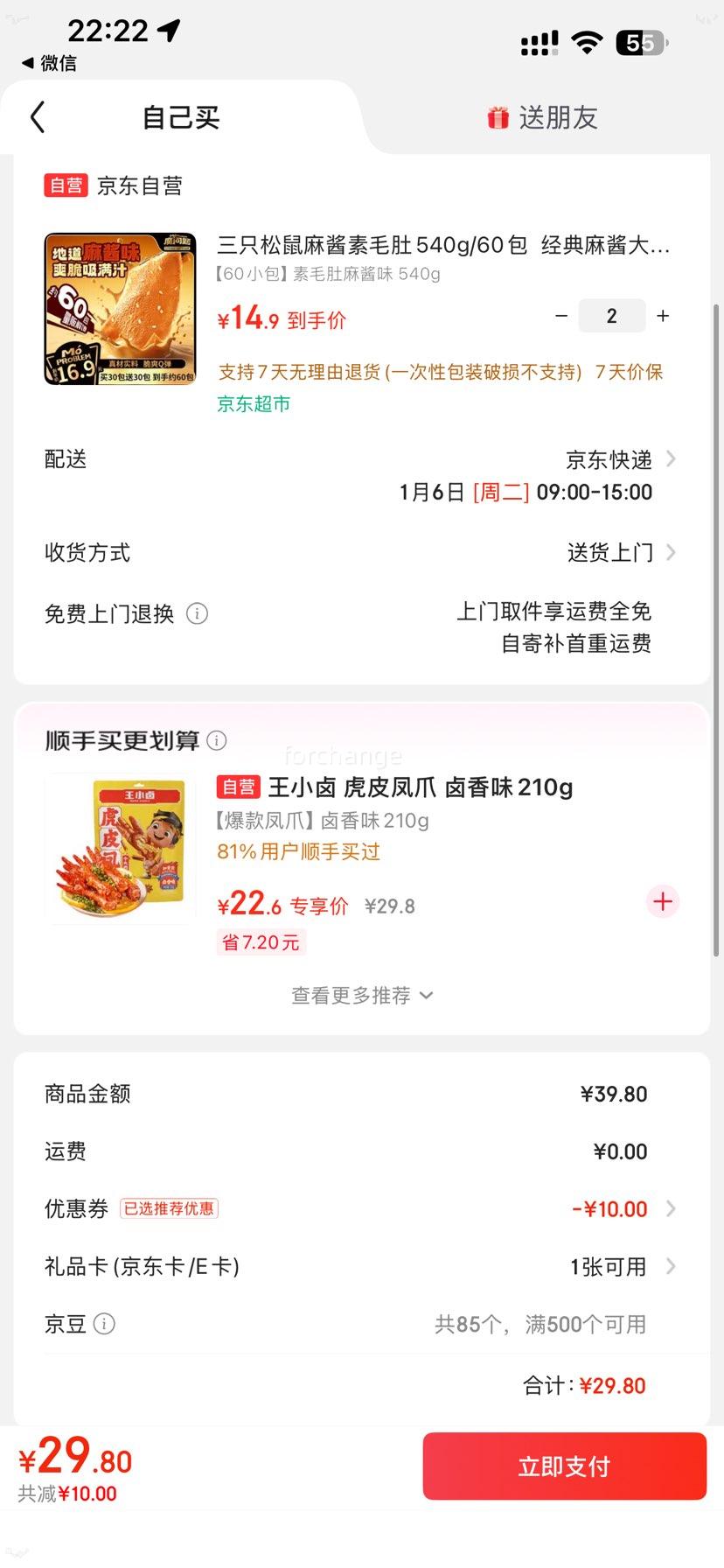This screenshot has width=724, height=1568.
Task: Click the 自营 badge on 王小卤凤爪
Action: click(238, 787)
